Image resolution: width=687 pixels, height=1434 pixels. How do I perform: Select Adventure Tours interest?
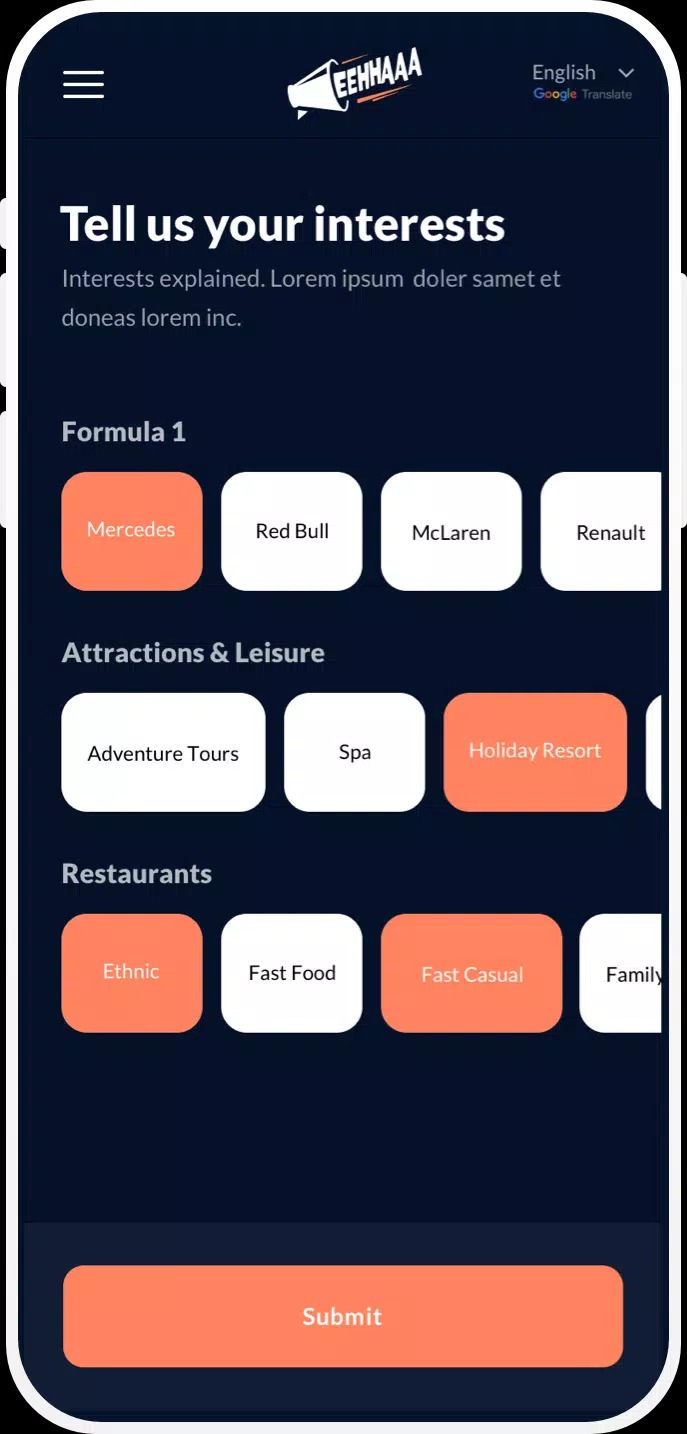click(163, 752)
